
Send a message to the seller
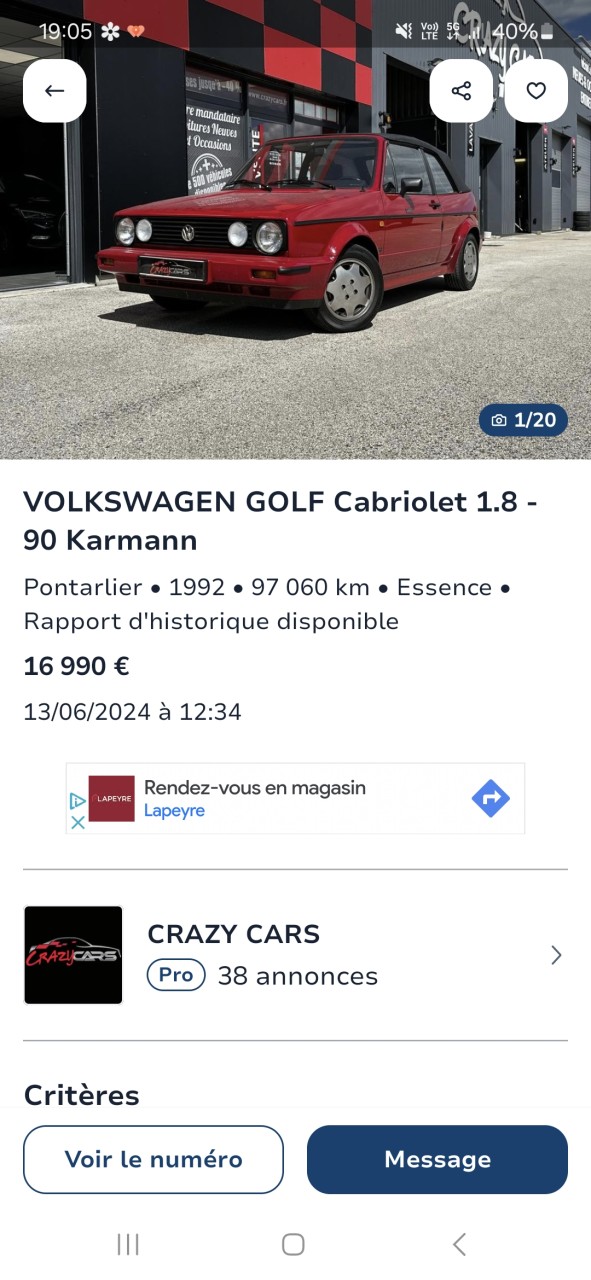tap(437, 1159)
